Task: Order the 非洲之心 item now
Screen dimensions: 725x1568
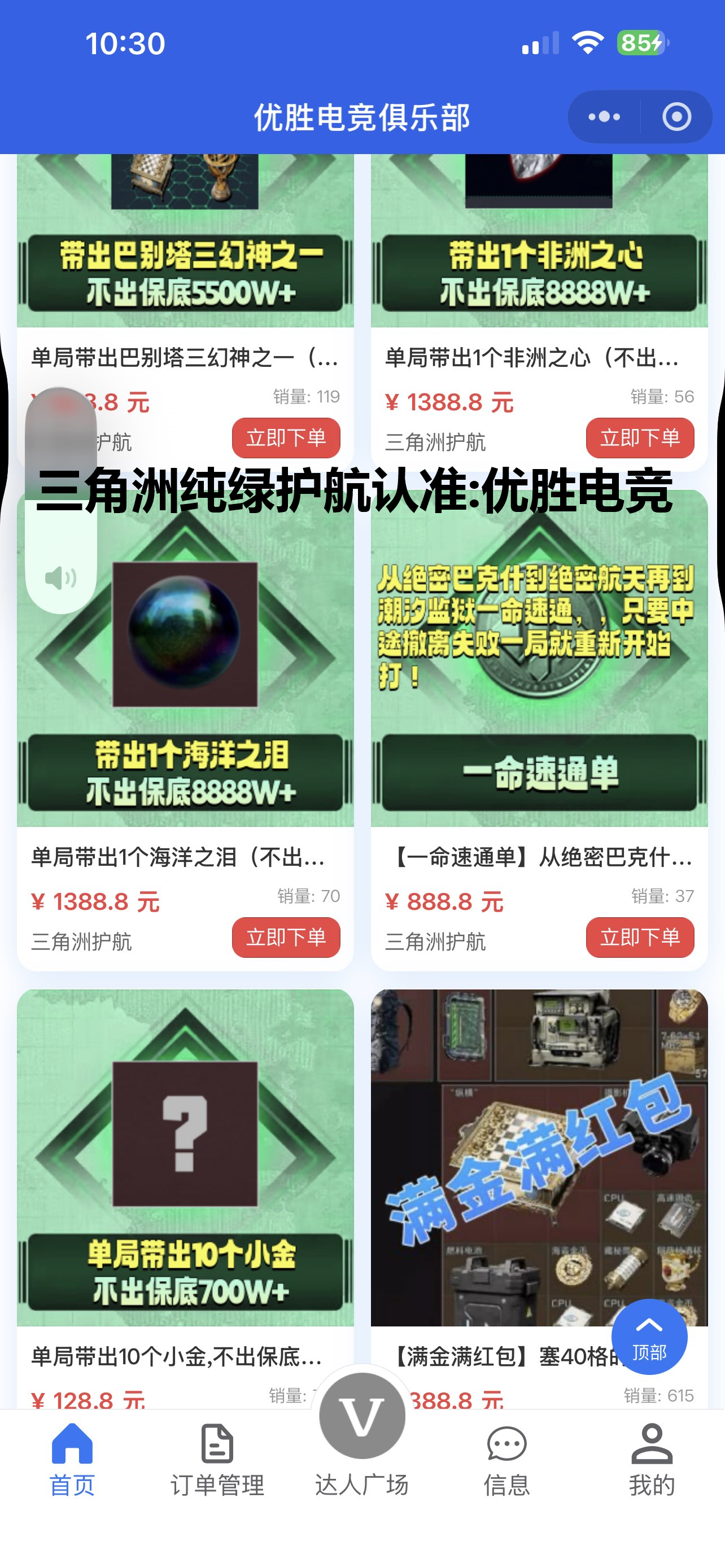Action: coord(639,437)
